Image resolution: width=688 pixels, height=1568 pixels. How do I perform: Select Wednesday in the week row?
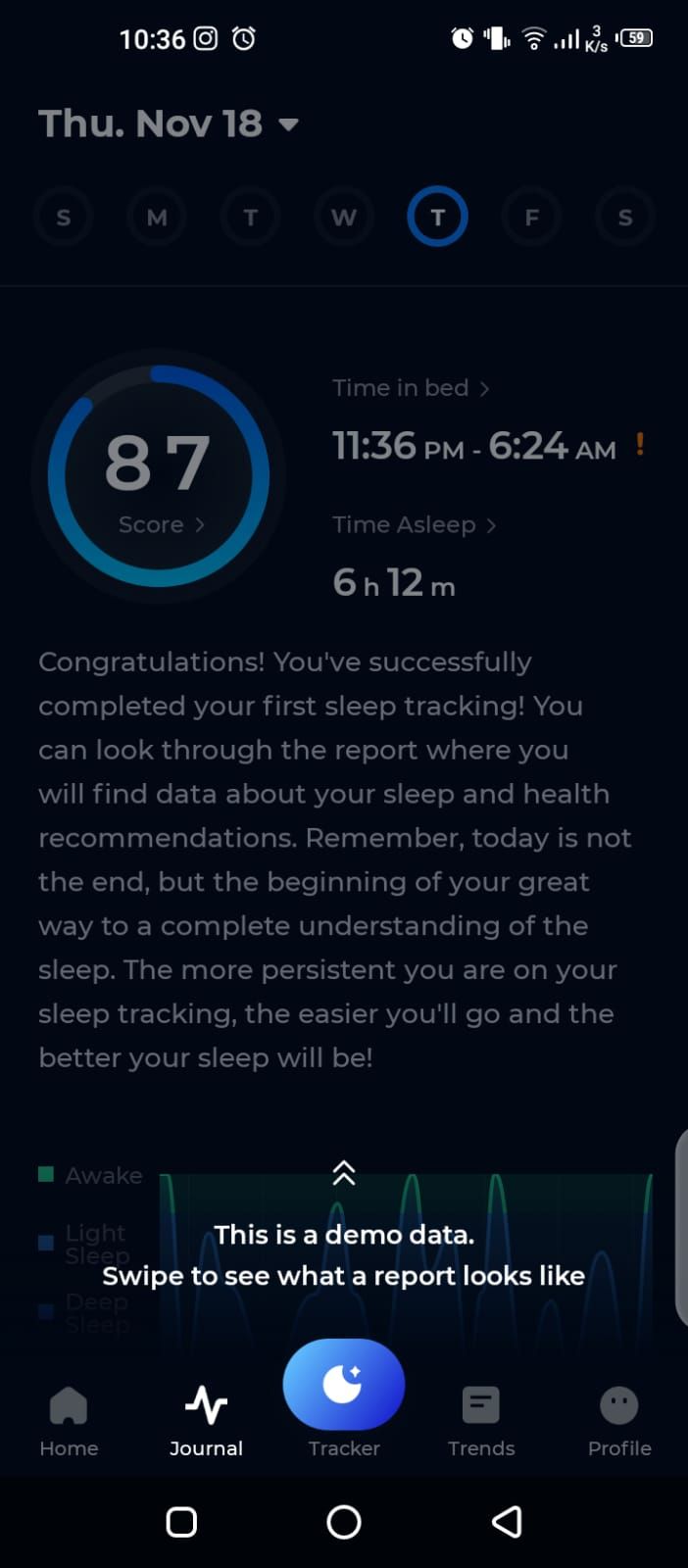[344, 217]
